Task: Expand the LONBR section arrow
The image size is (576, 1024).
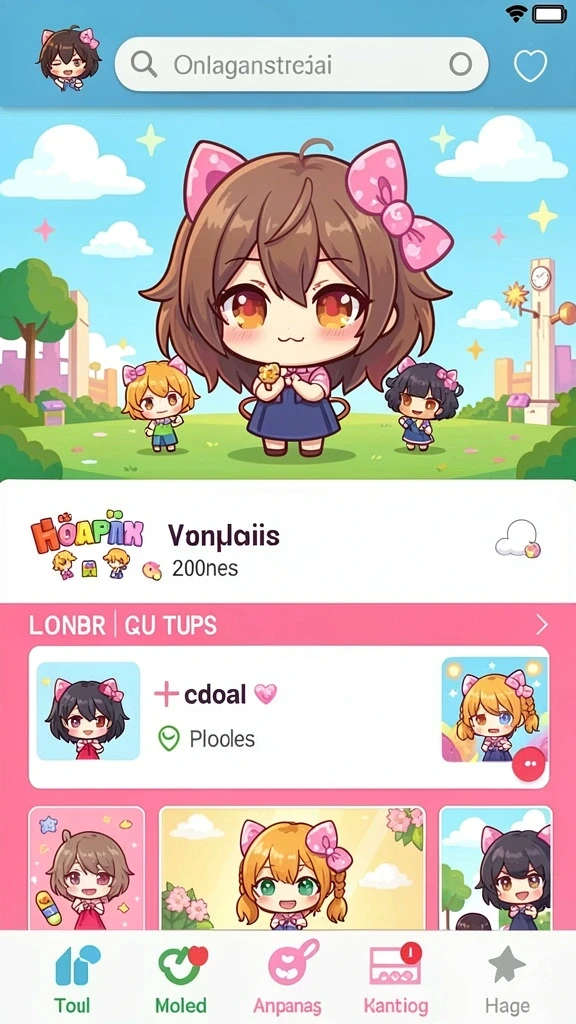Action: pos(542,625)
